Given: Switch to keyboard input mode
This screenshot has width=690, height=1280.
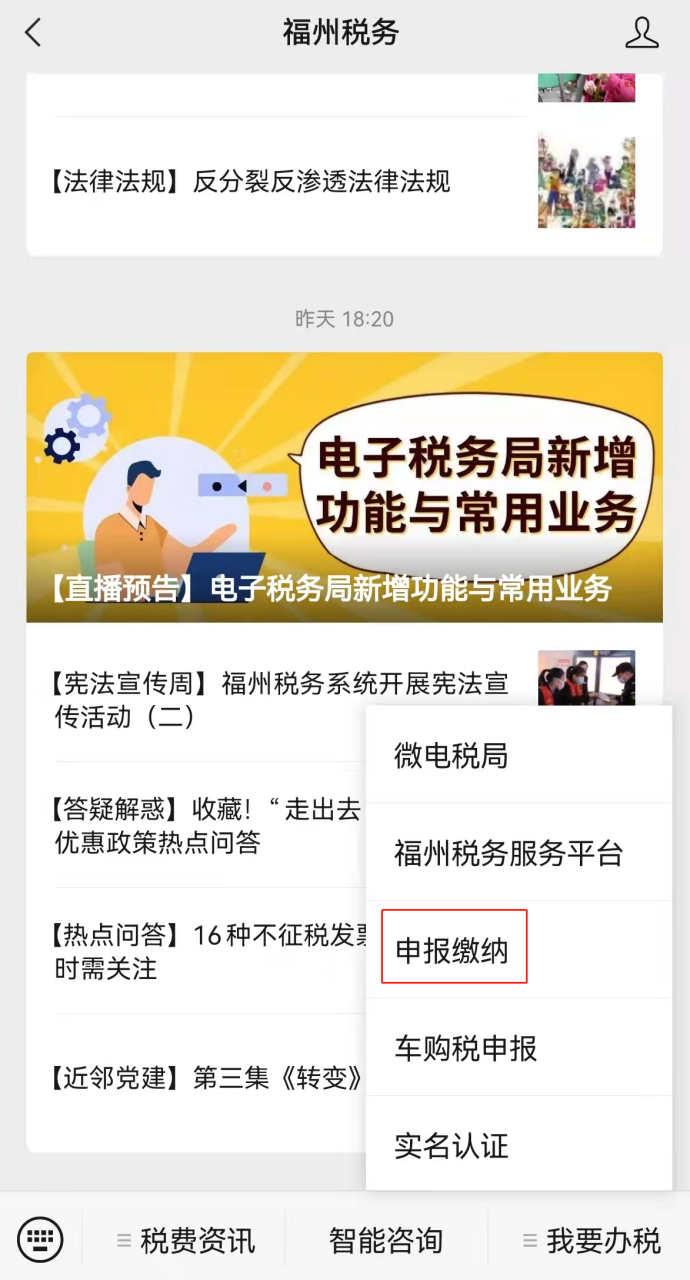Looking at the screenshot, I should 40,1241.
